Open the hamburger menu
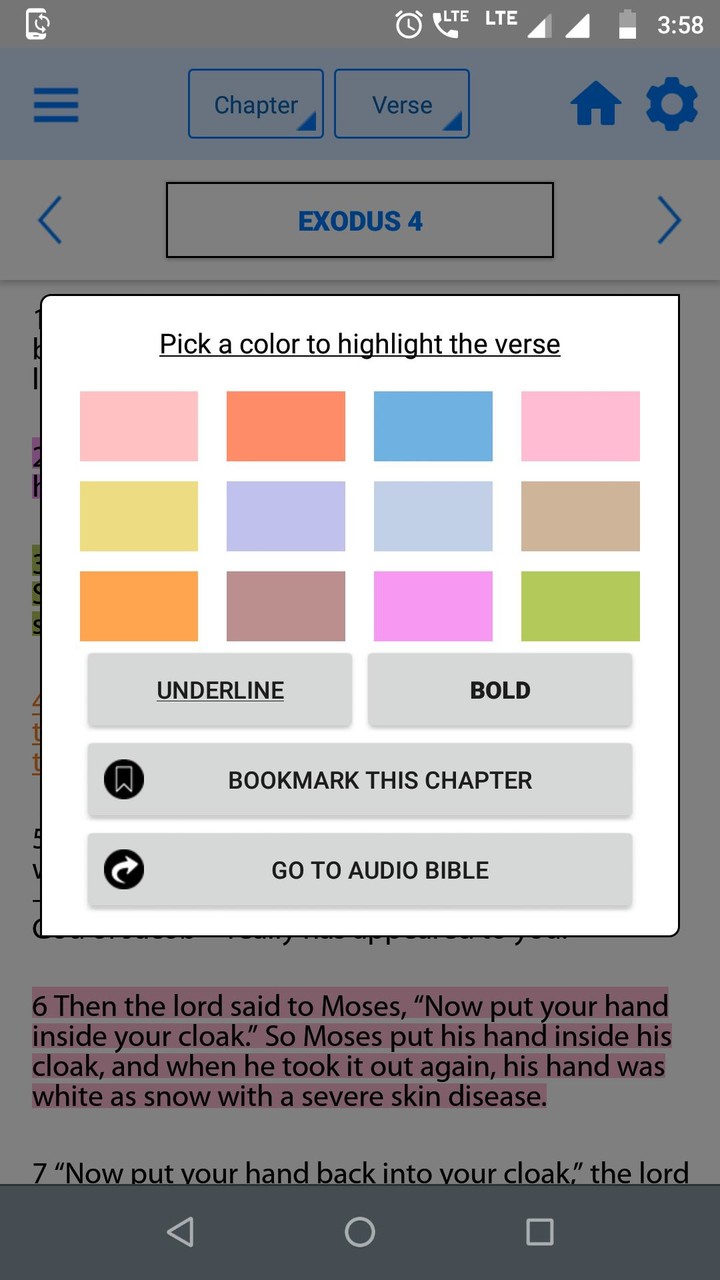The width and height of the screenshot is (720, 1280). point(56,105)
